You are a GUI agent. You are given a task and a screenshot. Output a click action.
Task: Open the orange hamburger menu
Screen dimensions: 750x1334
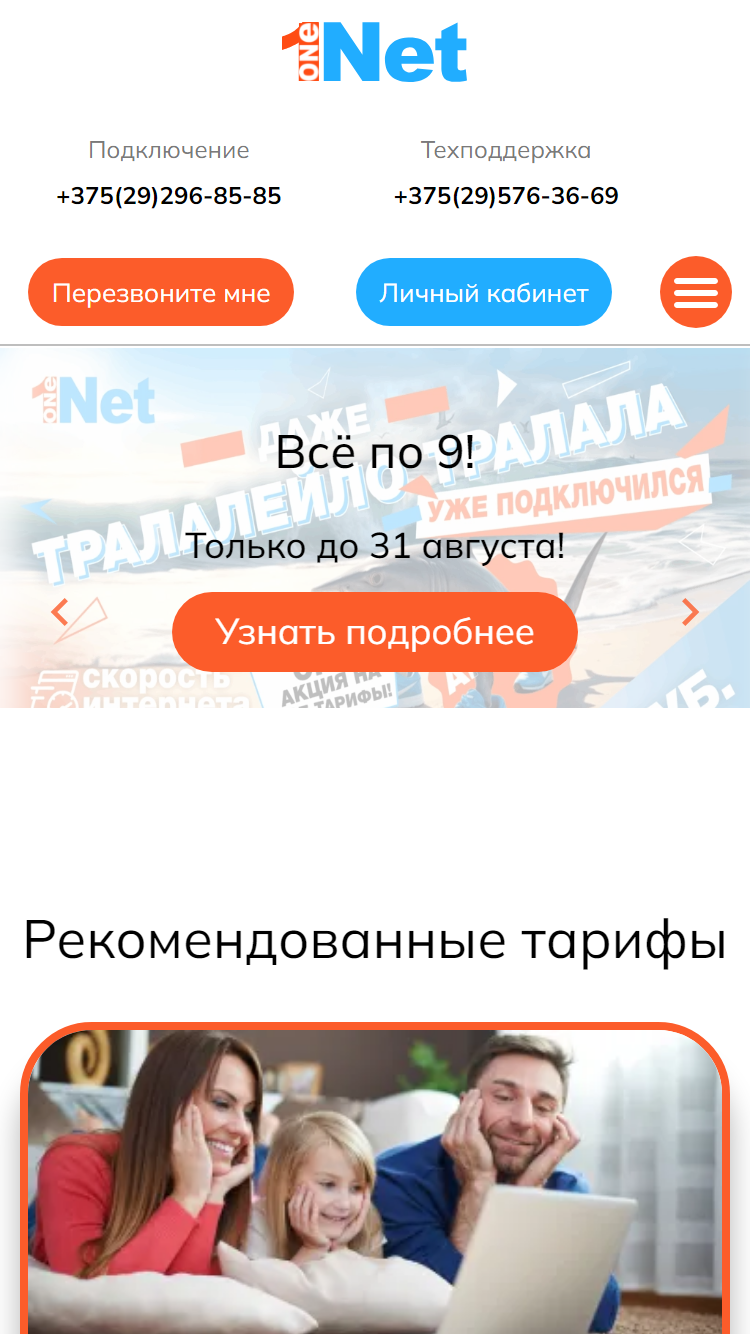(696, 292)
